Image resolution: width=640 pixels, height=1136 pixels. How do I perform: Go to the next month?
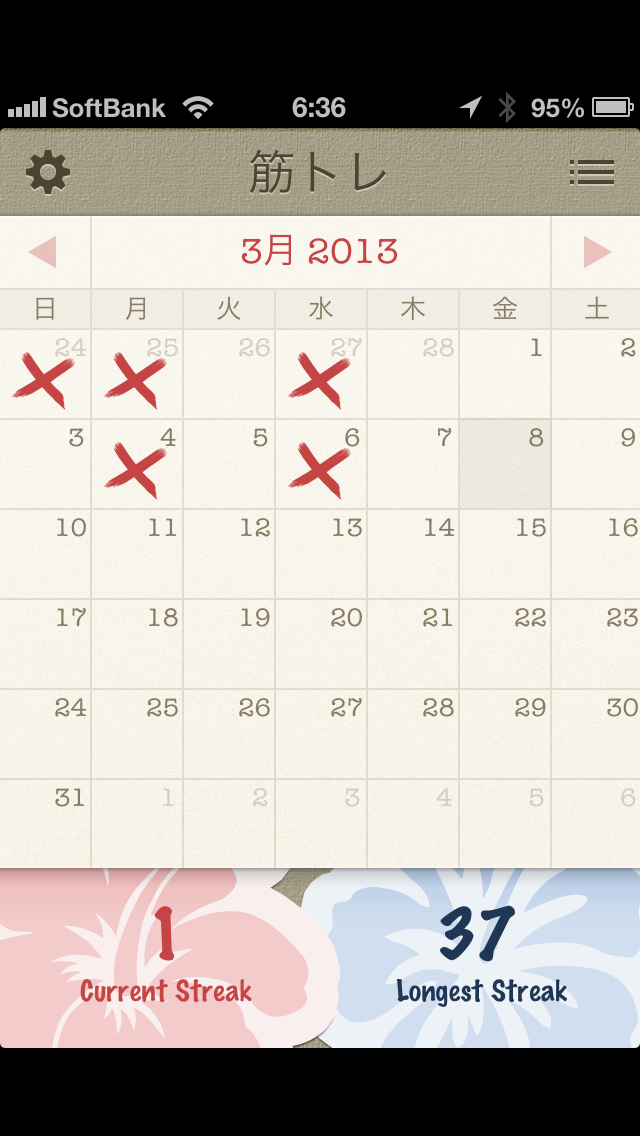pyautogui.click(x=597, y=252)
